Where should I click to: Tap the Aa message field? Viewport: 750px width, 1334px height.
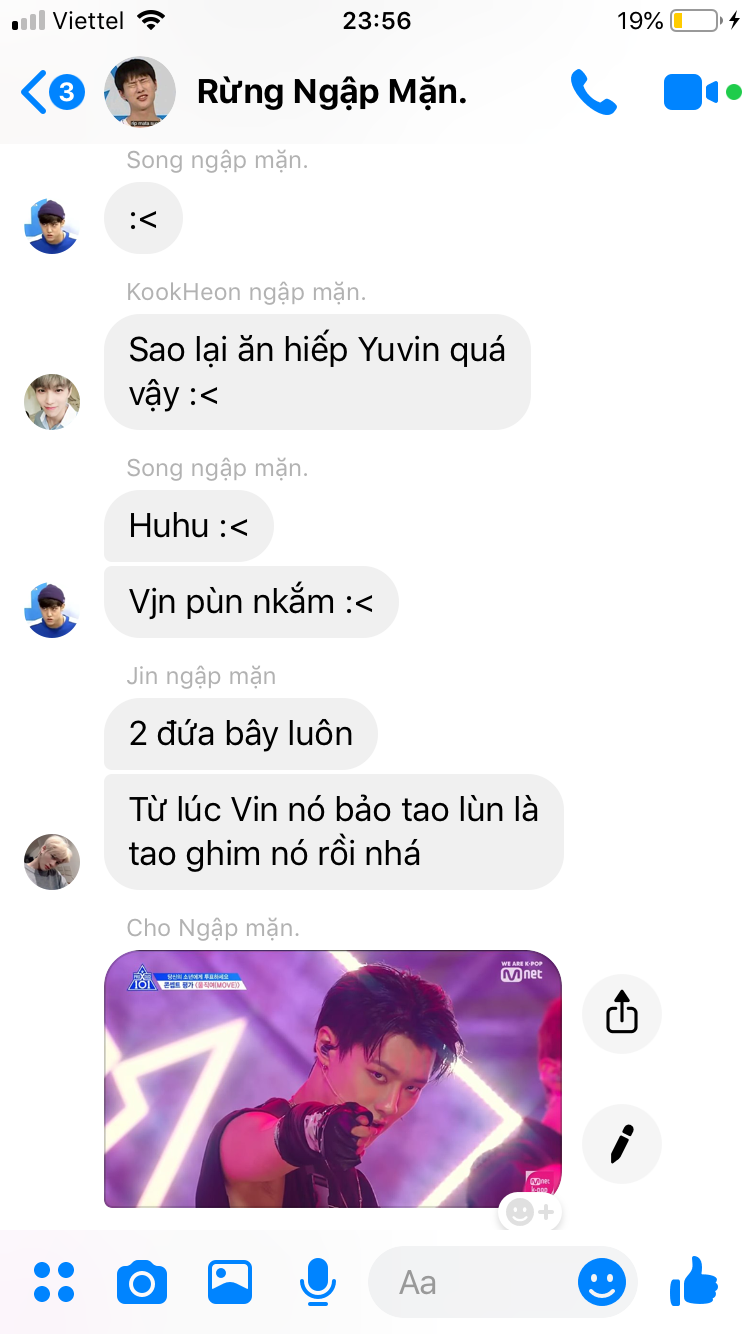pyautogui.click(x=470, y=1282)
